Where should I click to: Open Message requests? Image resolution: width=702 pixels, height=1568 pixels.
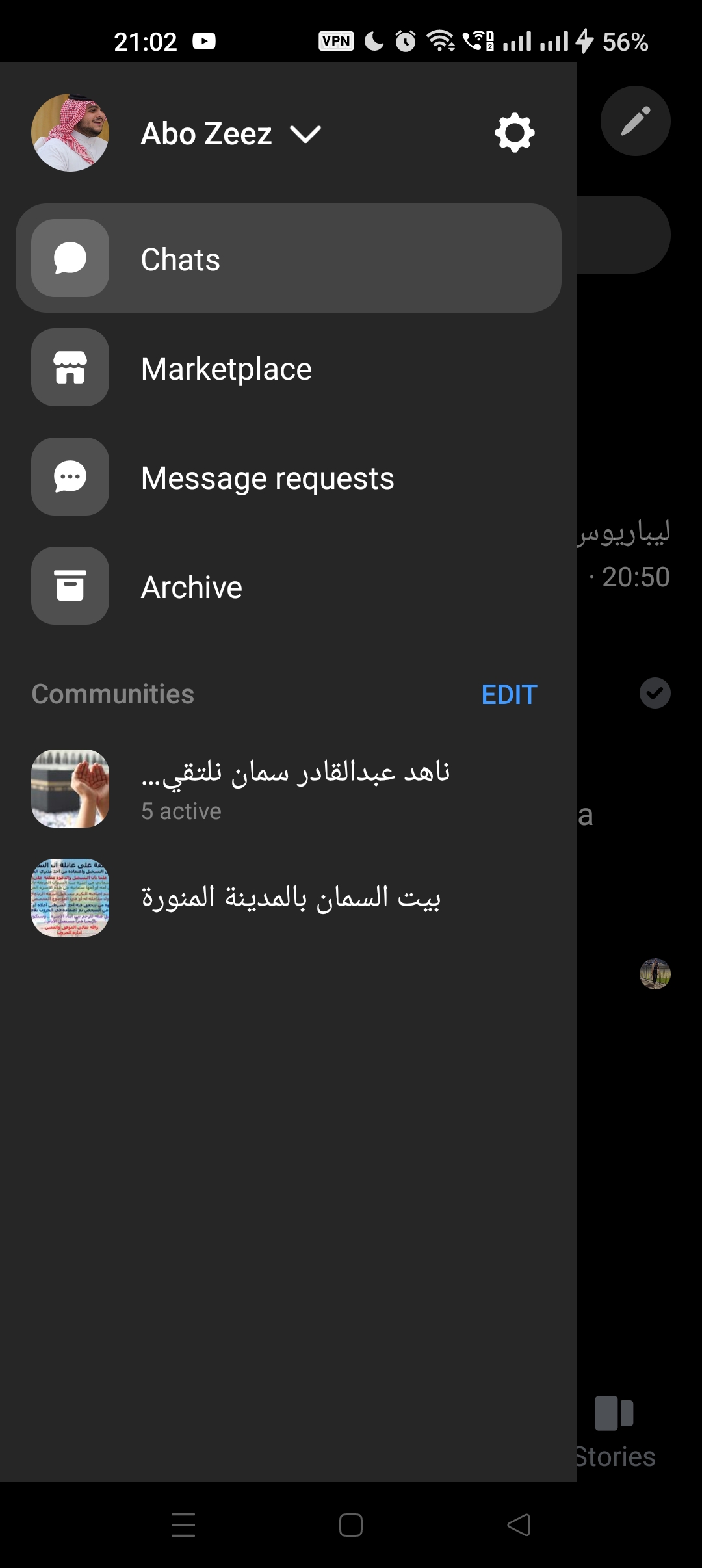pos(289,477)
